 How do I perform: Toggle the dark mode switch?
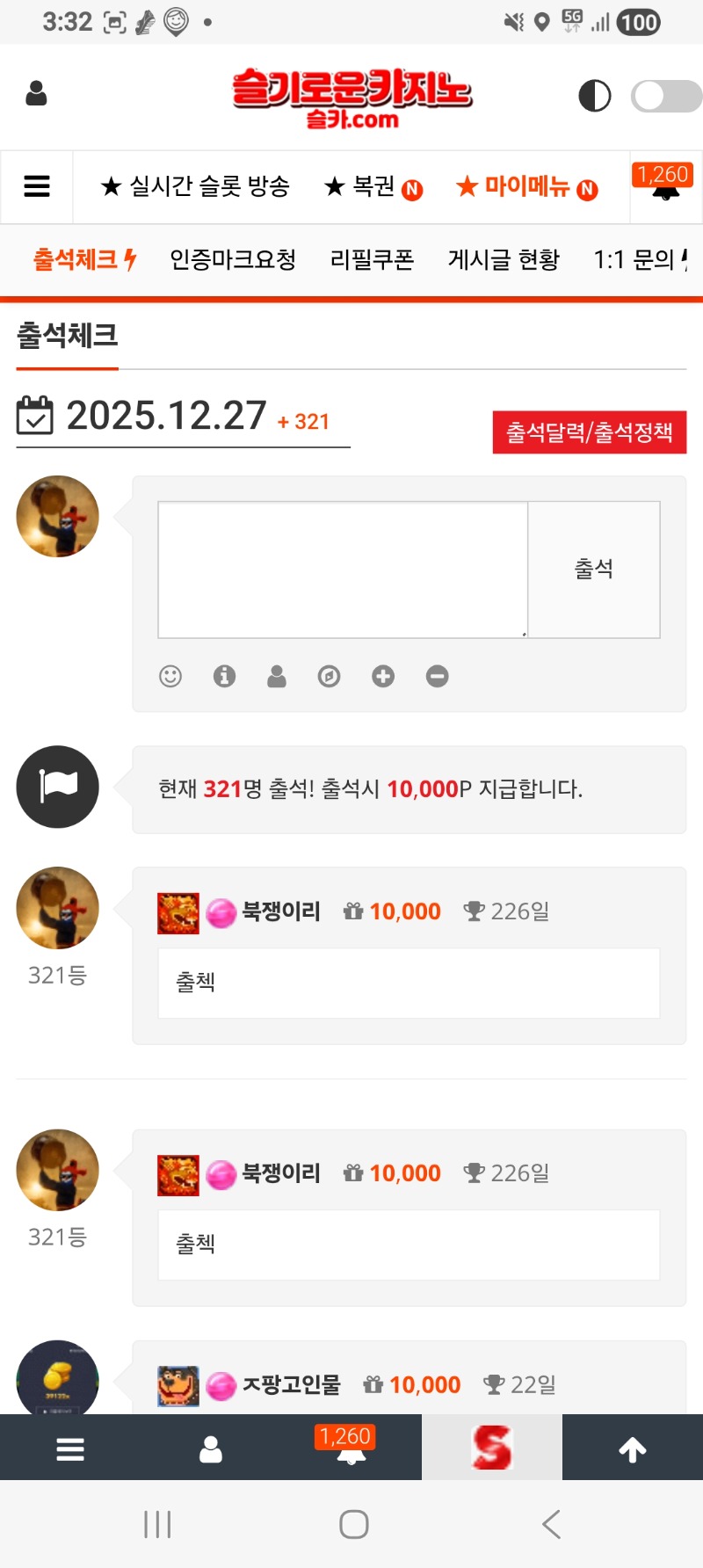pyautogui.click(x=666, y=96)
